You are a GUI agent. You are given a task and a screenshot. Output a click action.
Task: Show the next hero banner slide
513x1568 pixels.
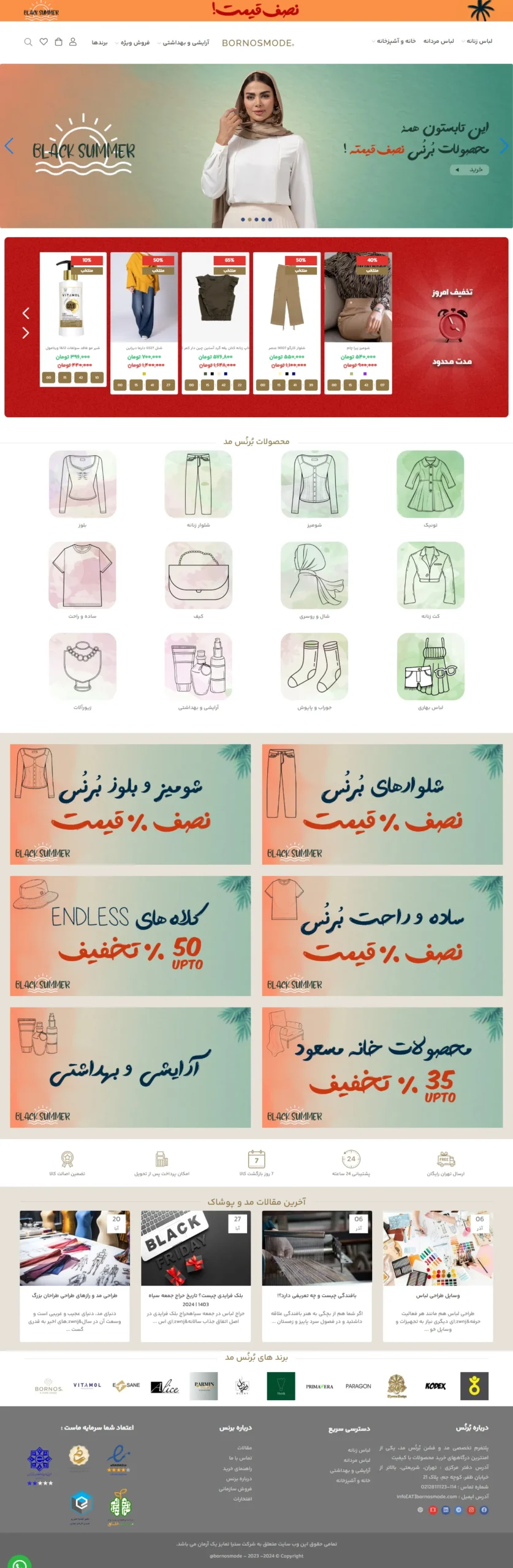[504, 146]
